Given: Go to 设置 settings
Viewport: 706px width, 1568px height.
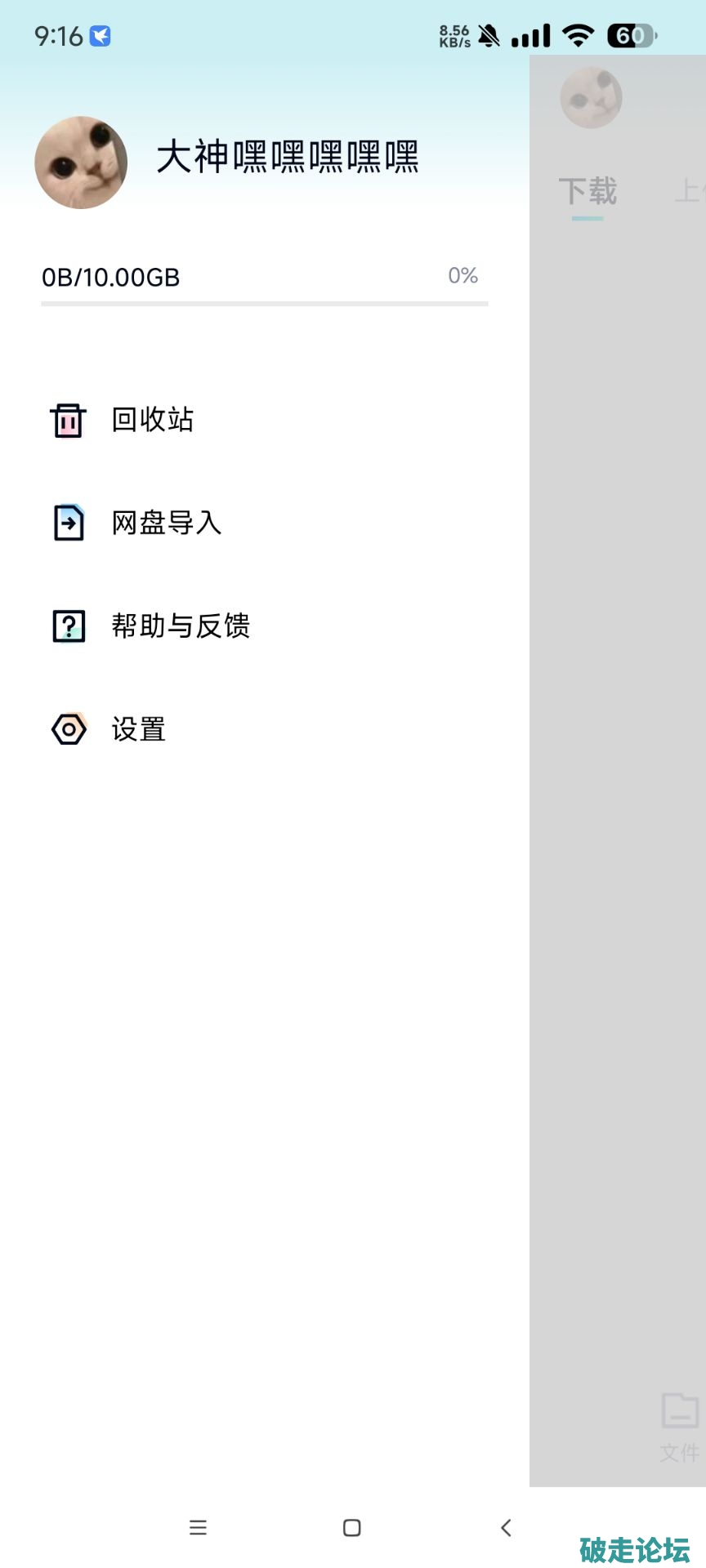Looking at the screenshot, I should (138, 729).
